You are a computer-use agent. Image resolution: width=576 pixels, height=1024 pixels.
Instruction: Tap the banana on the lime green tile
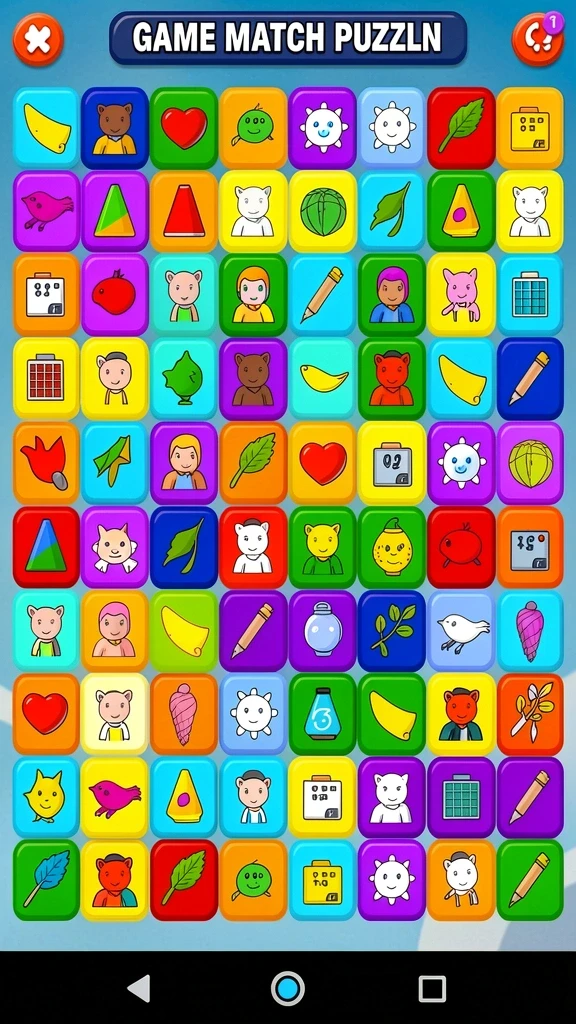pyautogui.click(x=184, y=630)
